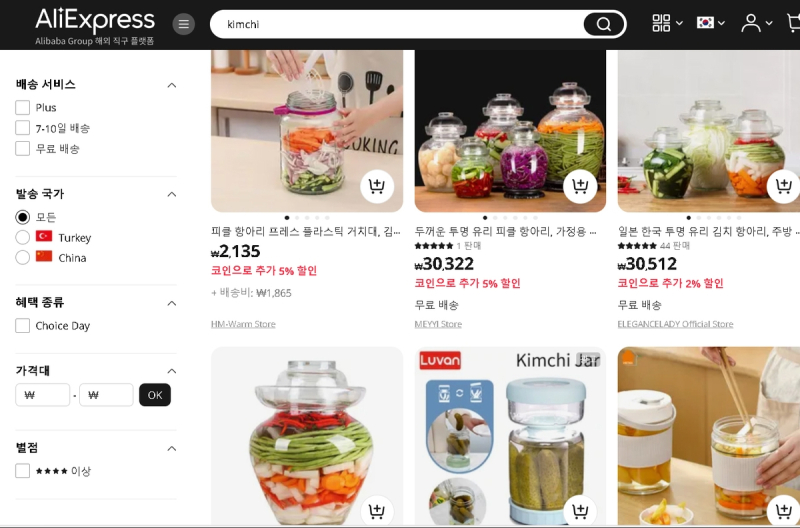Focus the search field containing kimchi
Viewport: 800px width, 528px height.
point(400,24)
